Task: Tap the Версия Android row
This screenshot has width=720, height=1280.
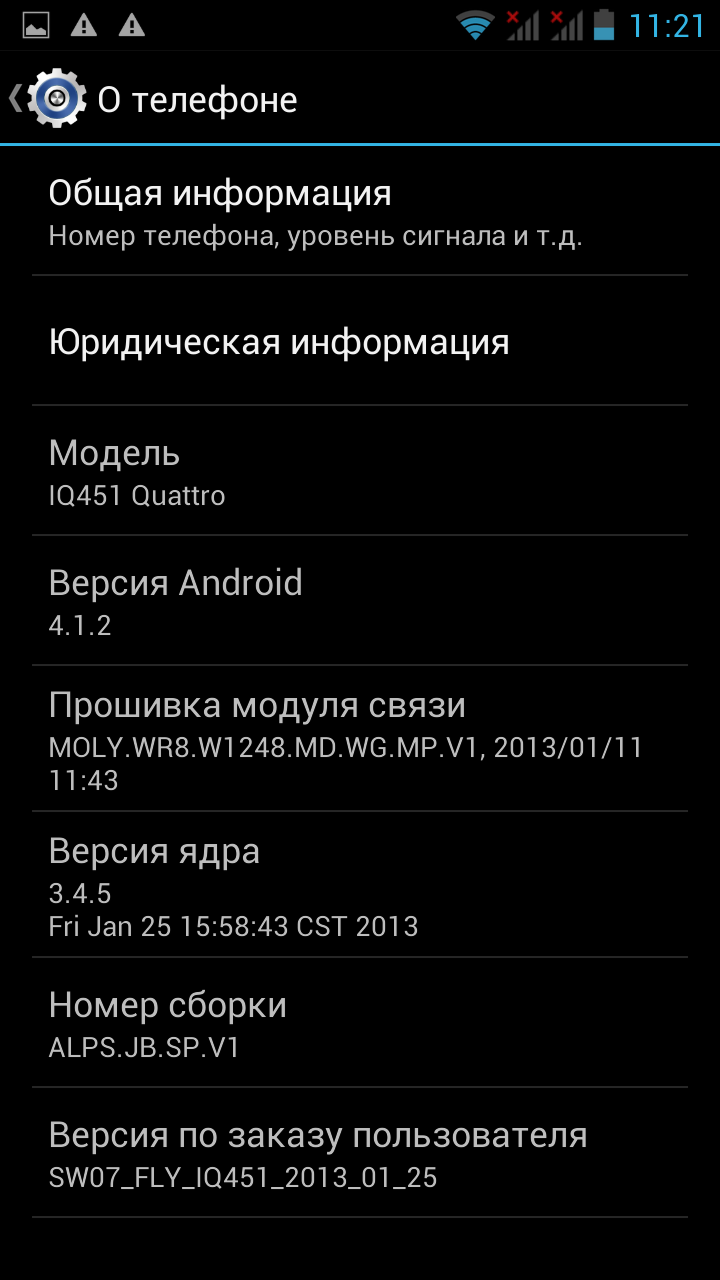Action: tap(360, 601)
